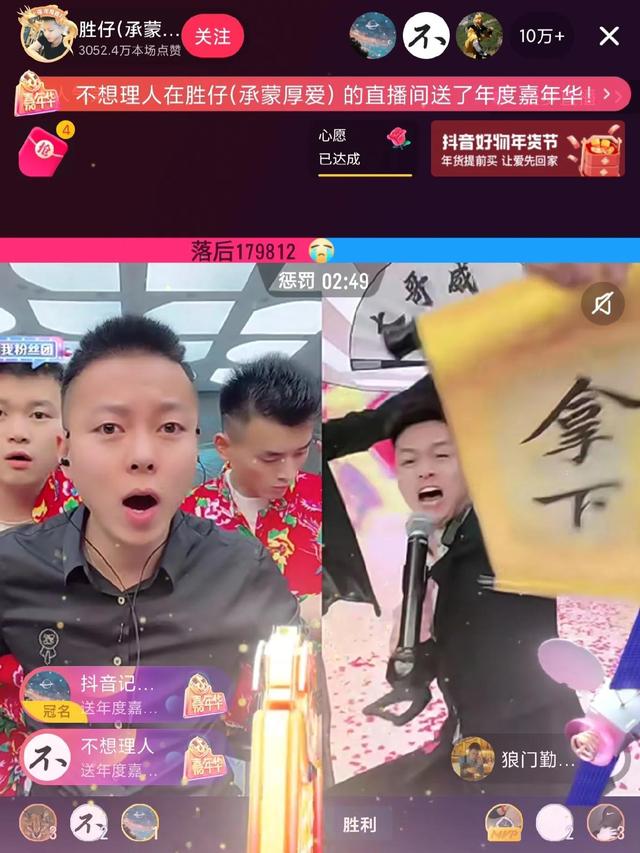View third top viewer avatar at top

pyautogui.click(x=479, y=36)
